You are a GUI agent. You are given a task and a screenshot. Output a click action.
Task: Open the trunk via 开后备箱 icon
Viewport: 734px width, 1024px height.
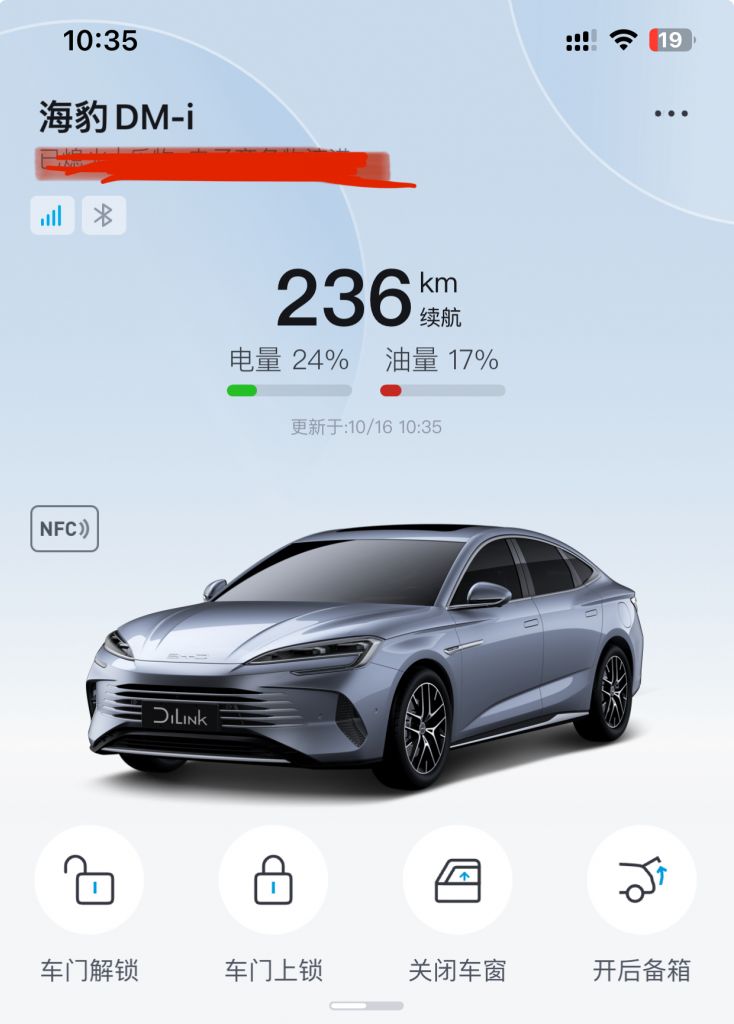pos(641,878)
